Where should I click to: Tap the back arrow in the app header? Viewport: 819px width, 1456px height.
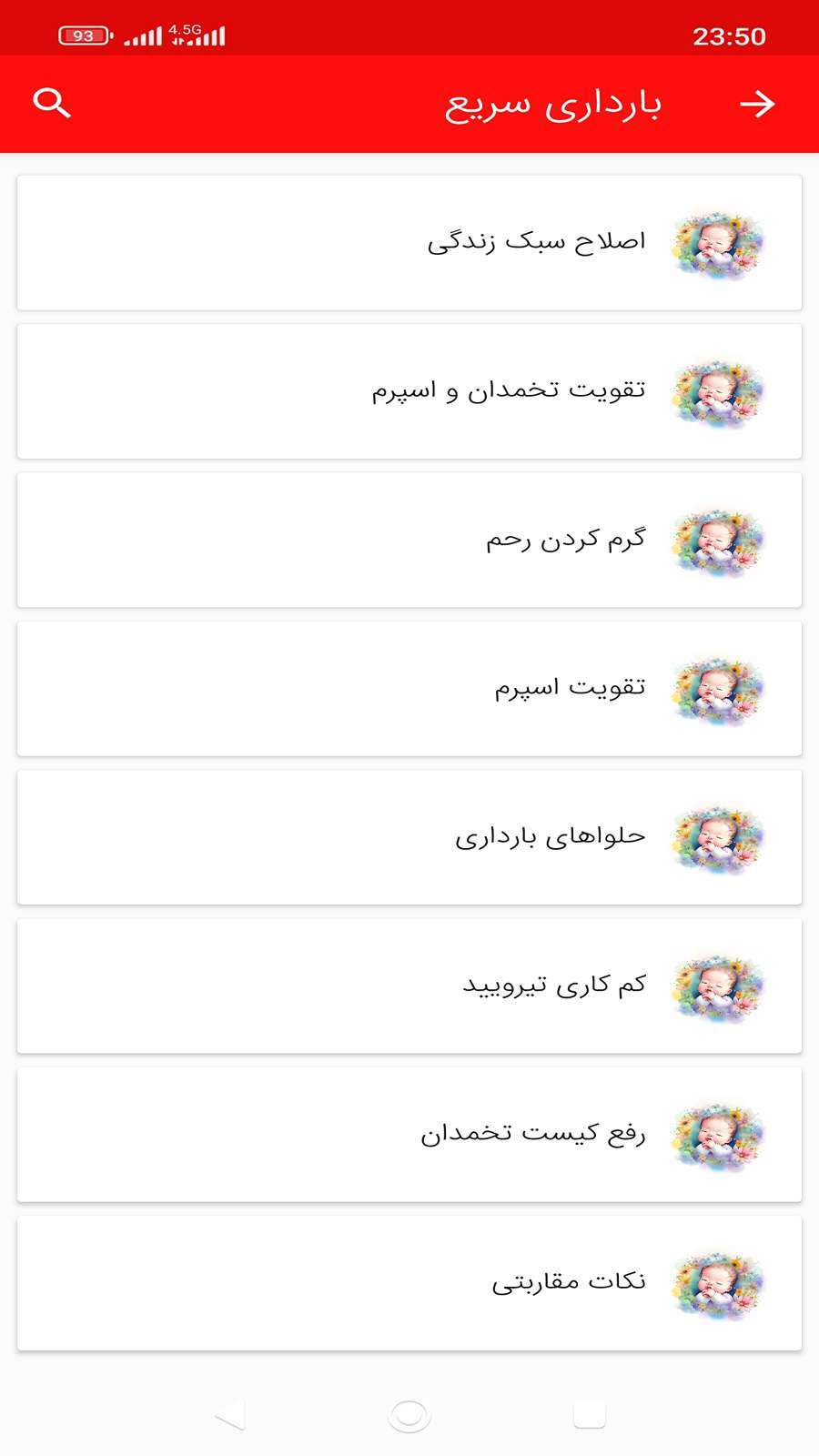(x=758, y=104)
